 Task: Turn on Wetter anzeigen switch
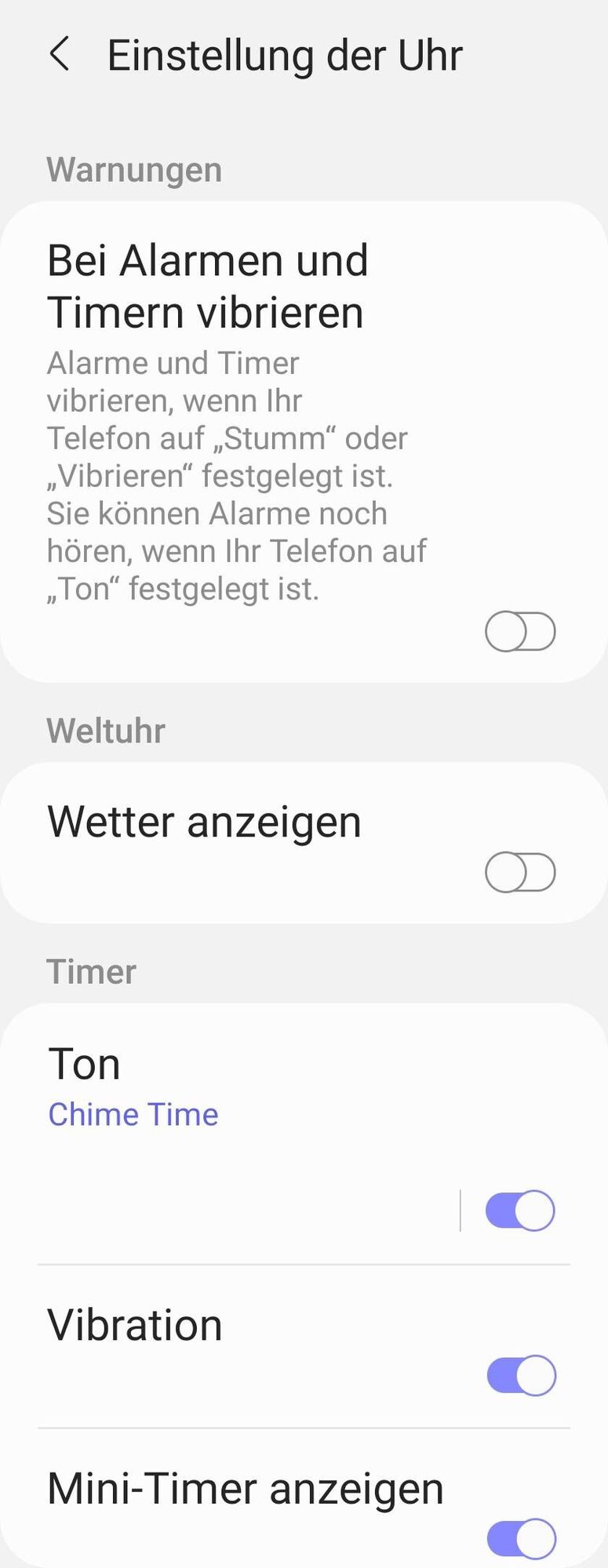(x=520, y=873)
